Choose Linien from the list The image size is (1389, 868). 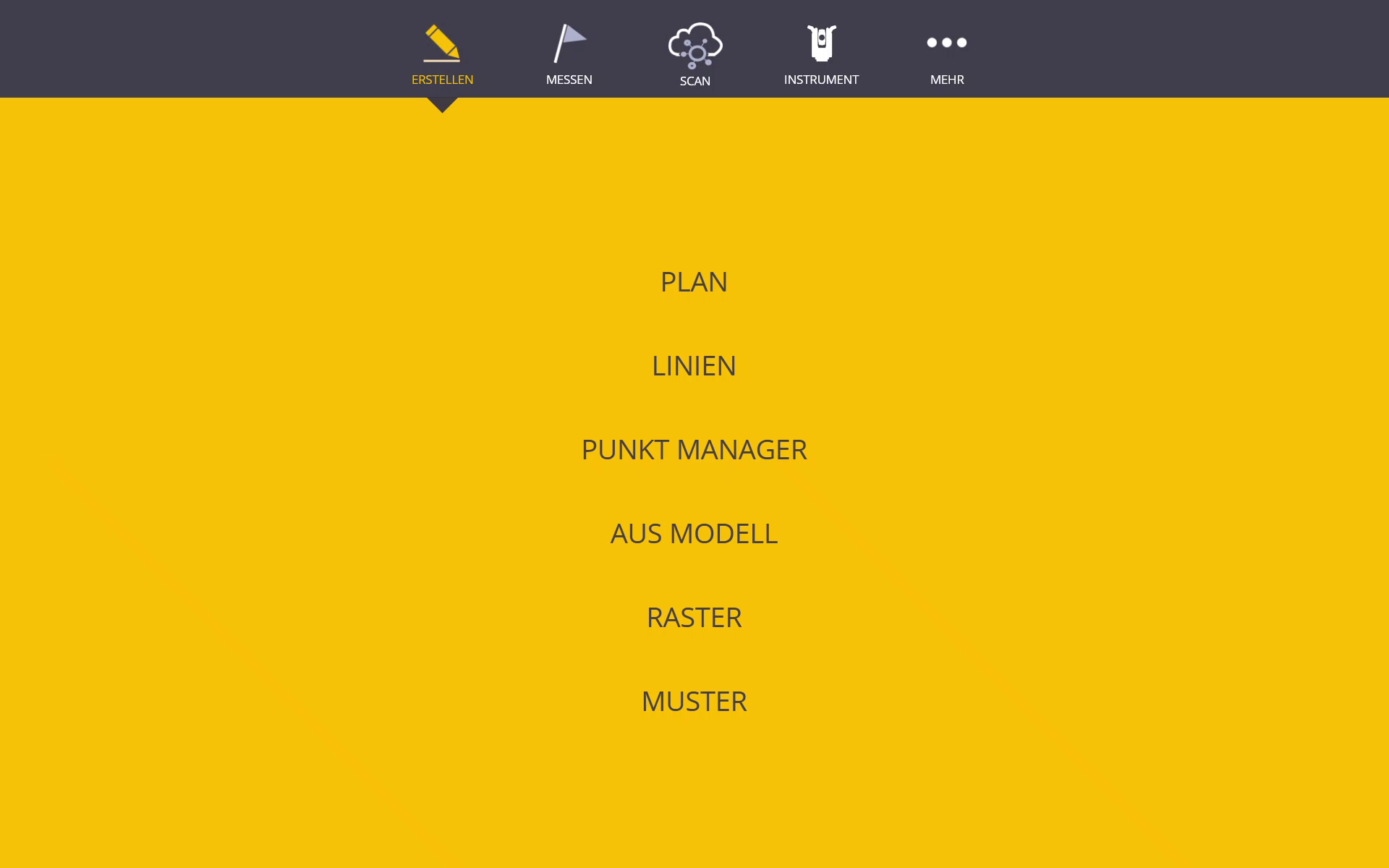pyautogui.click(x=694, y=366)
